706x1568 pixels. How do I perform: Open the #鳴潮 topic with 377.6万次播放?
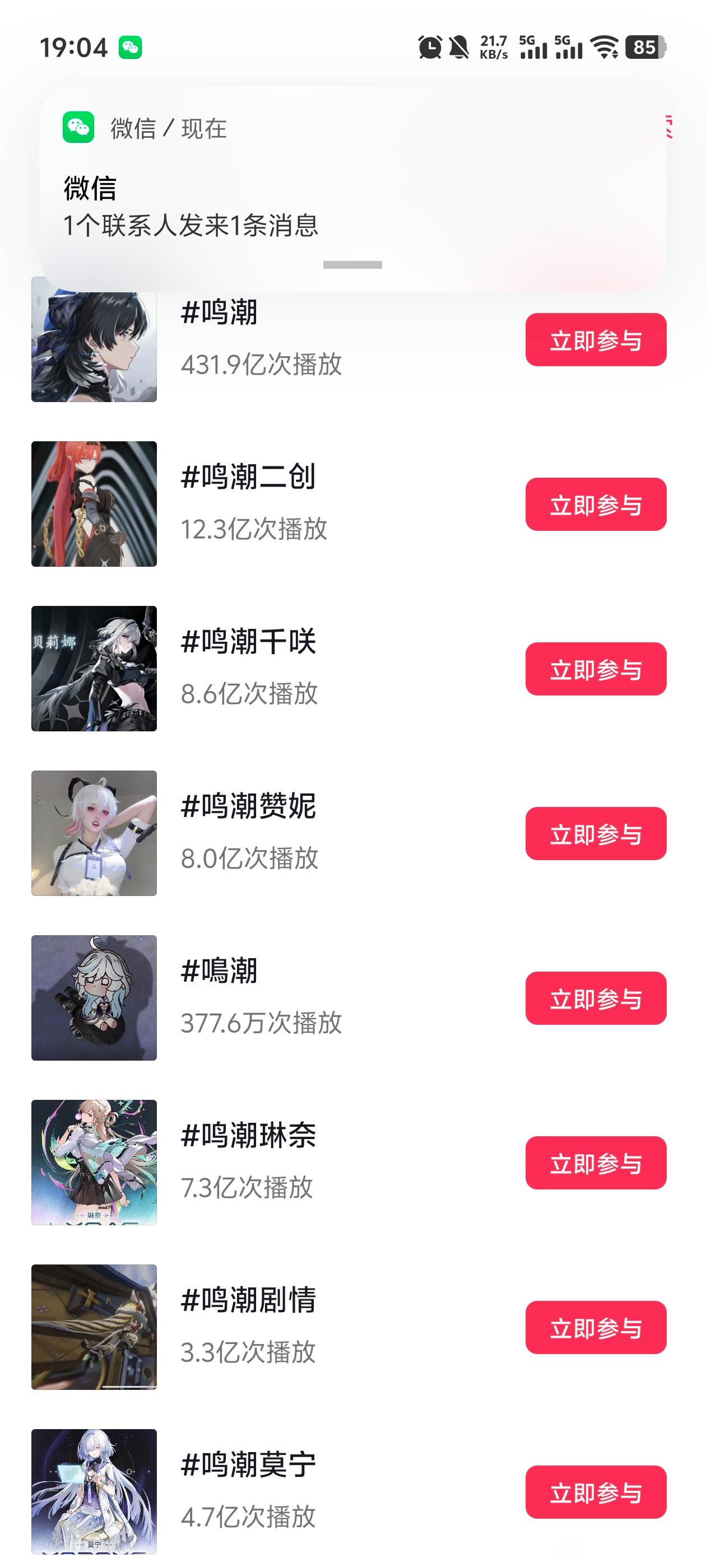pos(352,998)
